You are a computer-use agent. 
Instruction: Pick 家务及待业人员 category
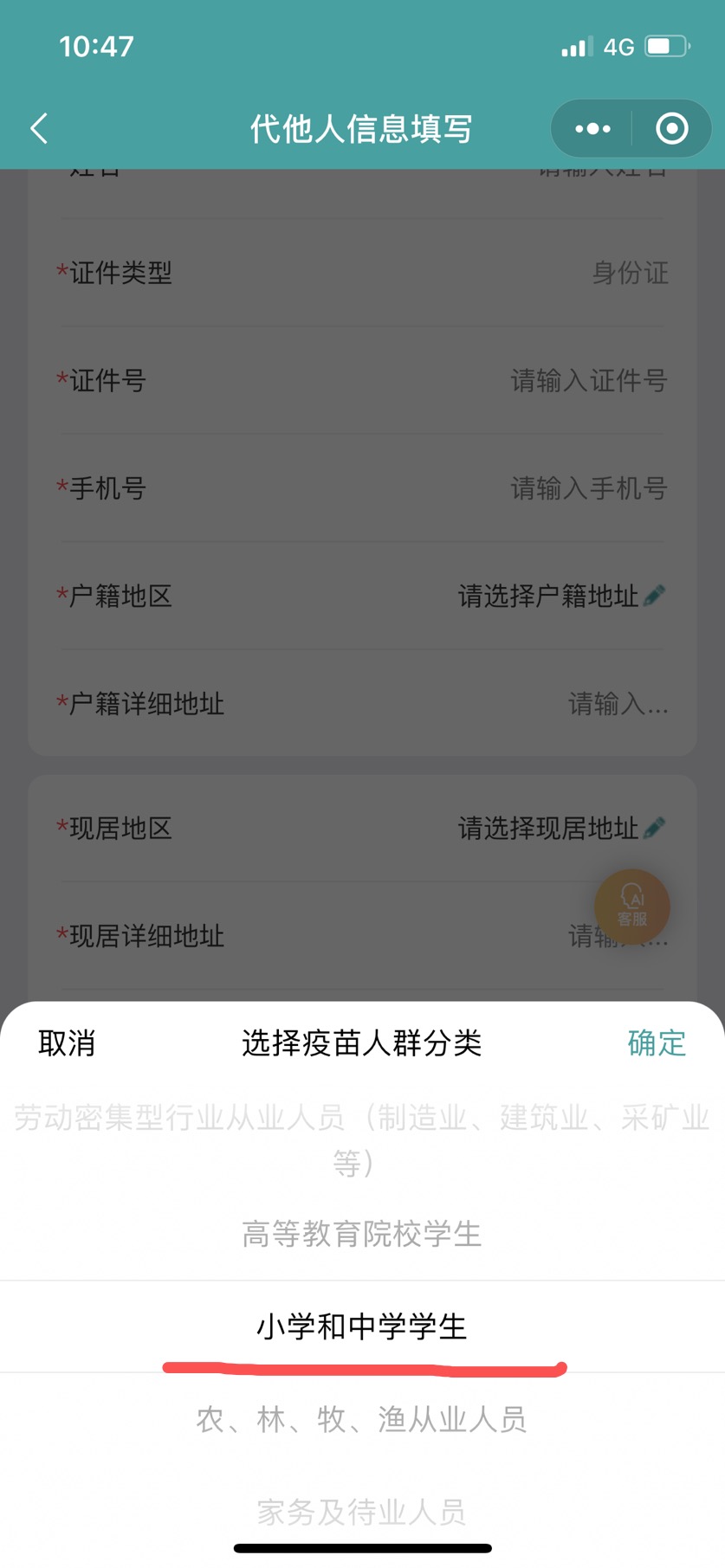click(x=362, y=1512)
